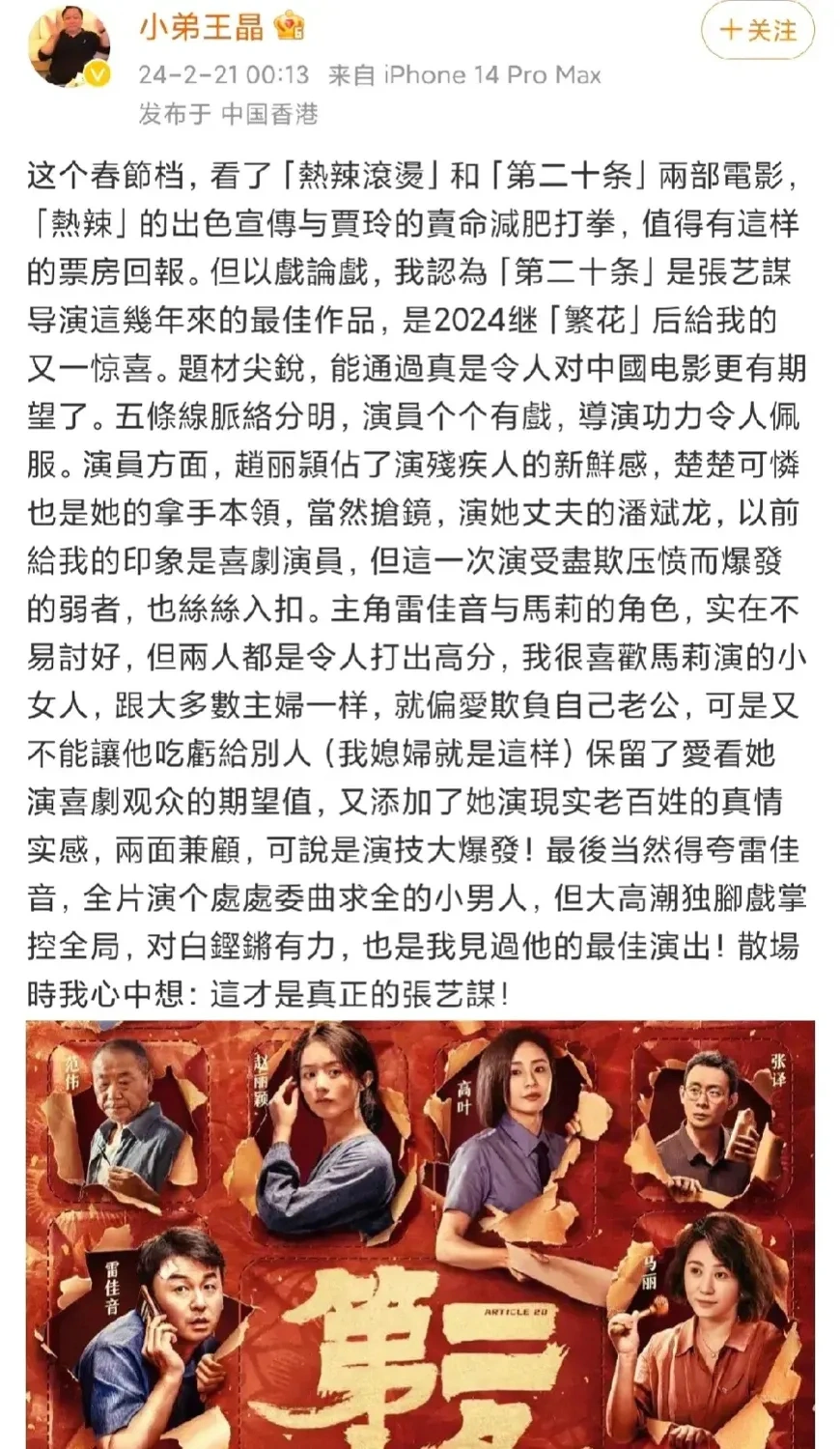
Task: Open the username 小弟王晶 profile link
Action: click(x=202, y=26)
